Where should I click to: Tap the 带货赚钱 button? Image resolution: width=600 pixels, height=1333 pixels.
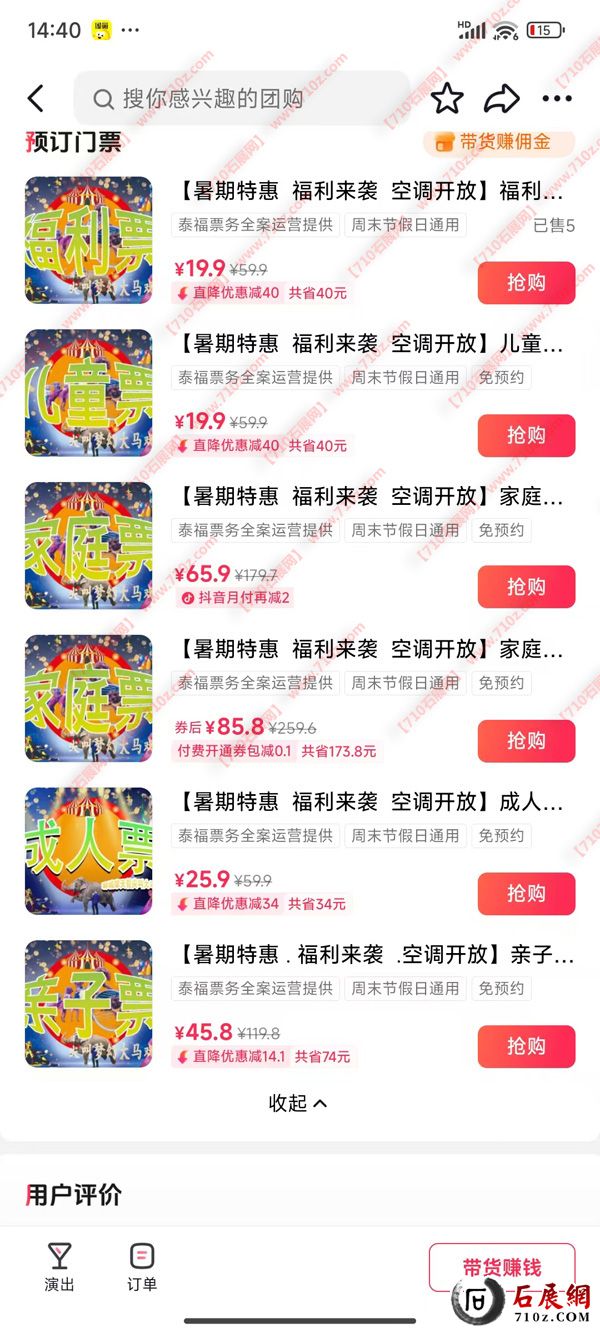point(501,1267)
